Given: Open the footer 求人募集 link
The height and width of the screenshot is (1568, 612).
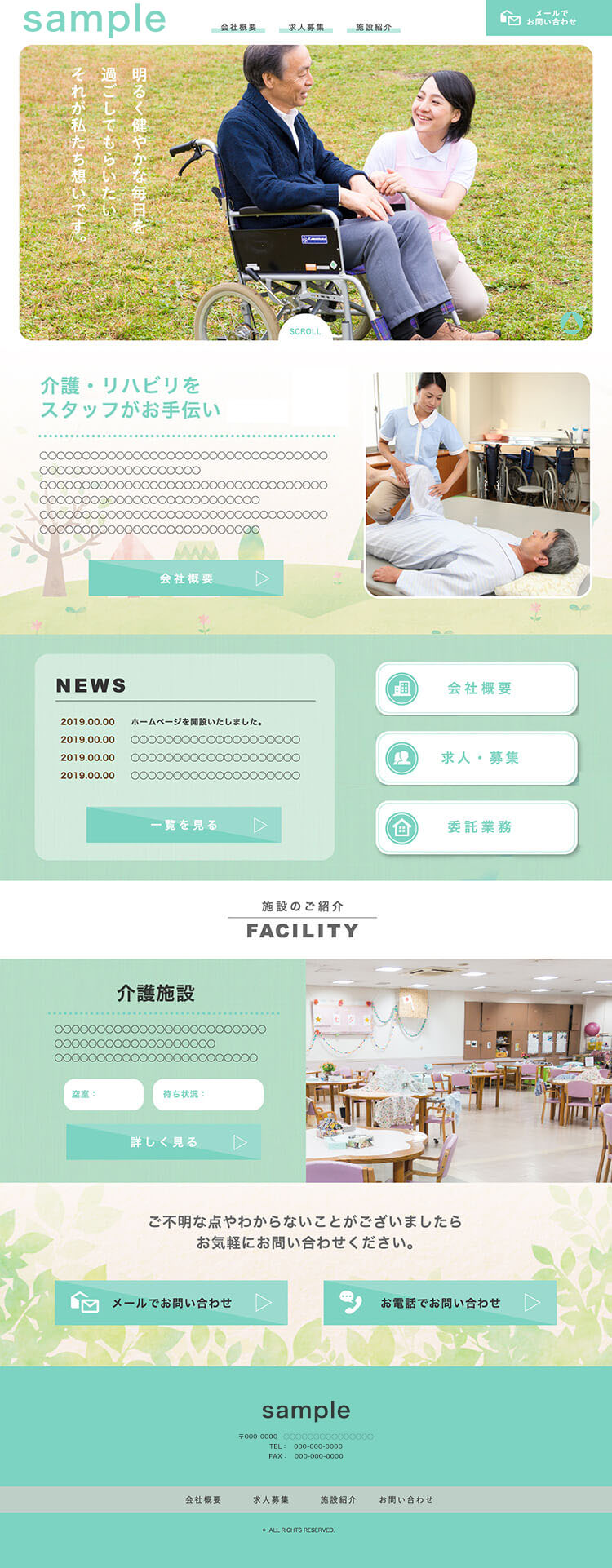Looking at the screenshot, I should pos(271,1499).
